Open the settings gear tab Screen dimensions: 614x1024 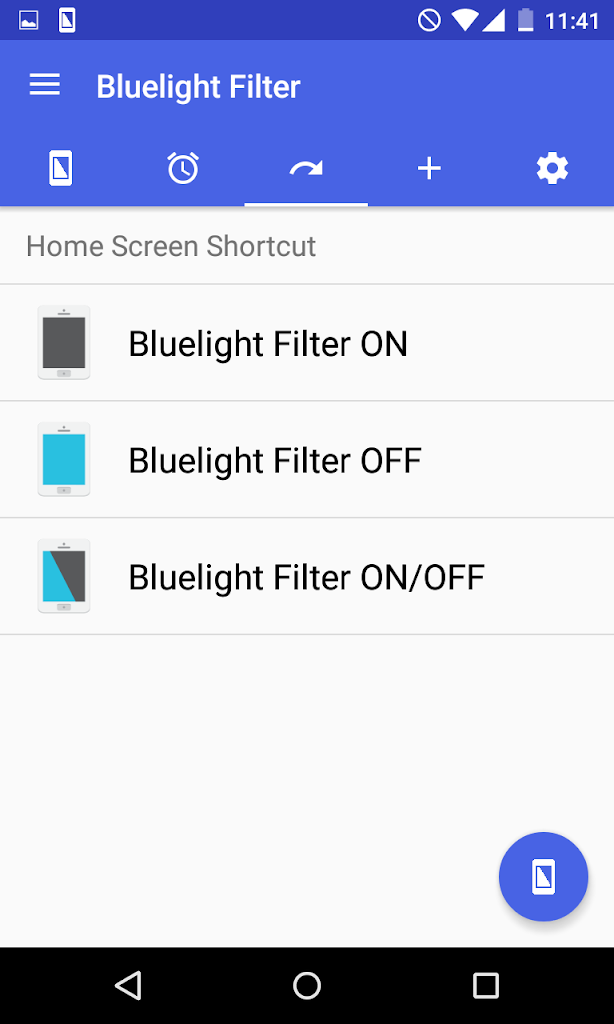point(552,168)
